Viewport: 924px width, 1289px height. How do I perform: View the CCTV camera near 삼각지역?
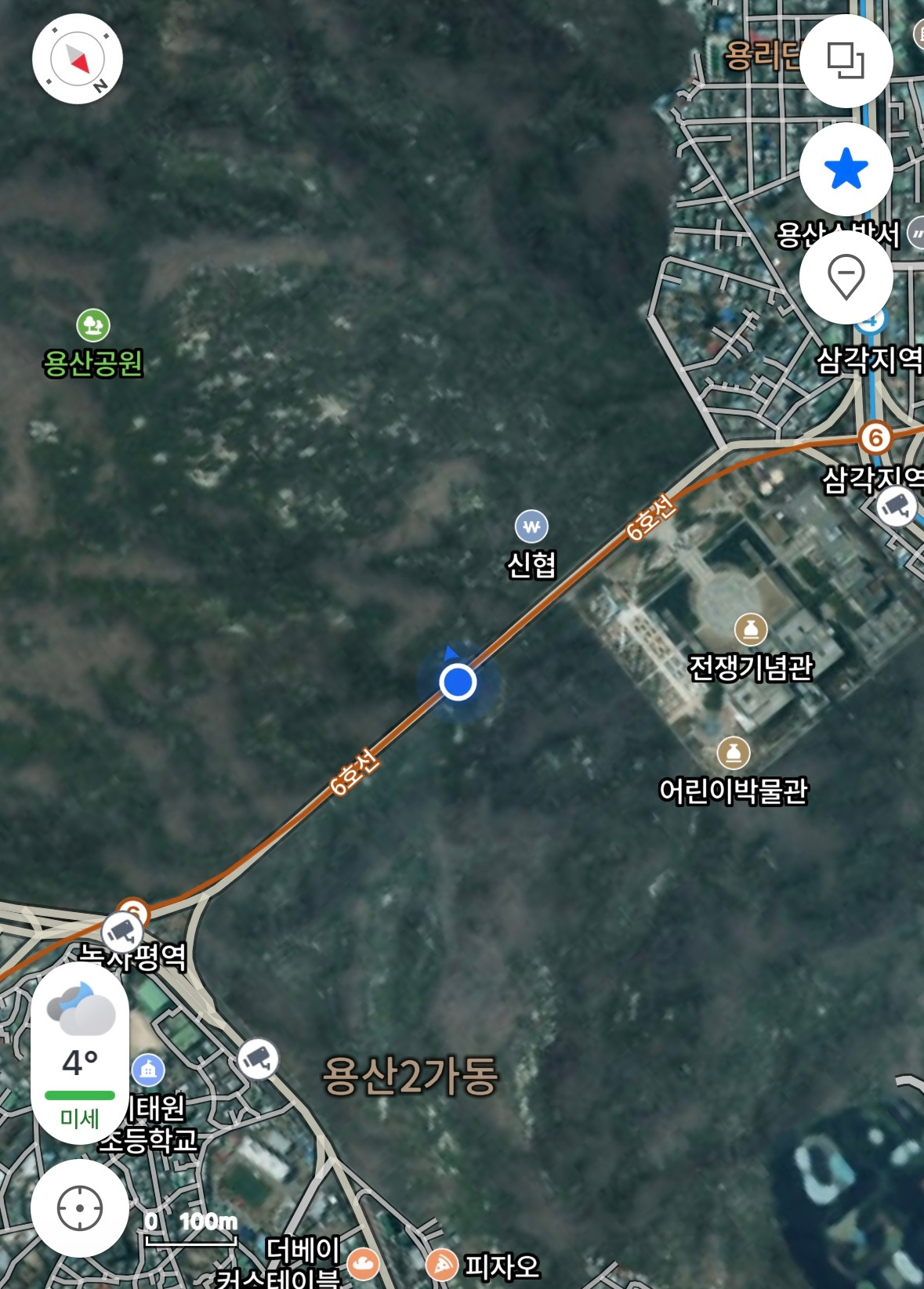pyautogui.click(x=897, y=507)
